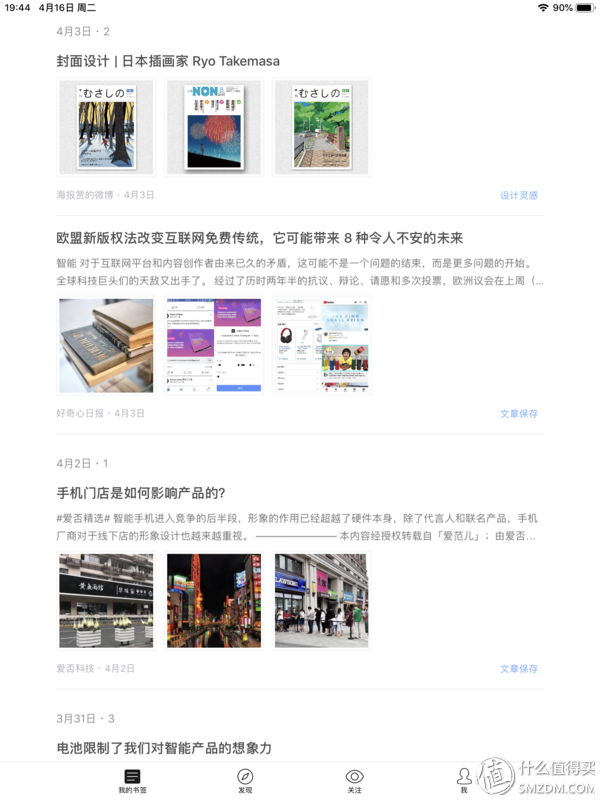Viewport: 600px width, 800px height.
Task: View the NON magazine cover with fireworks
Action: point(214,128)
